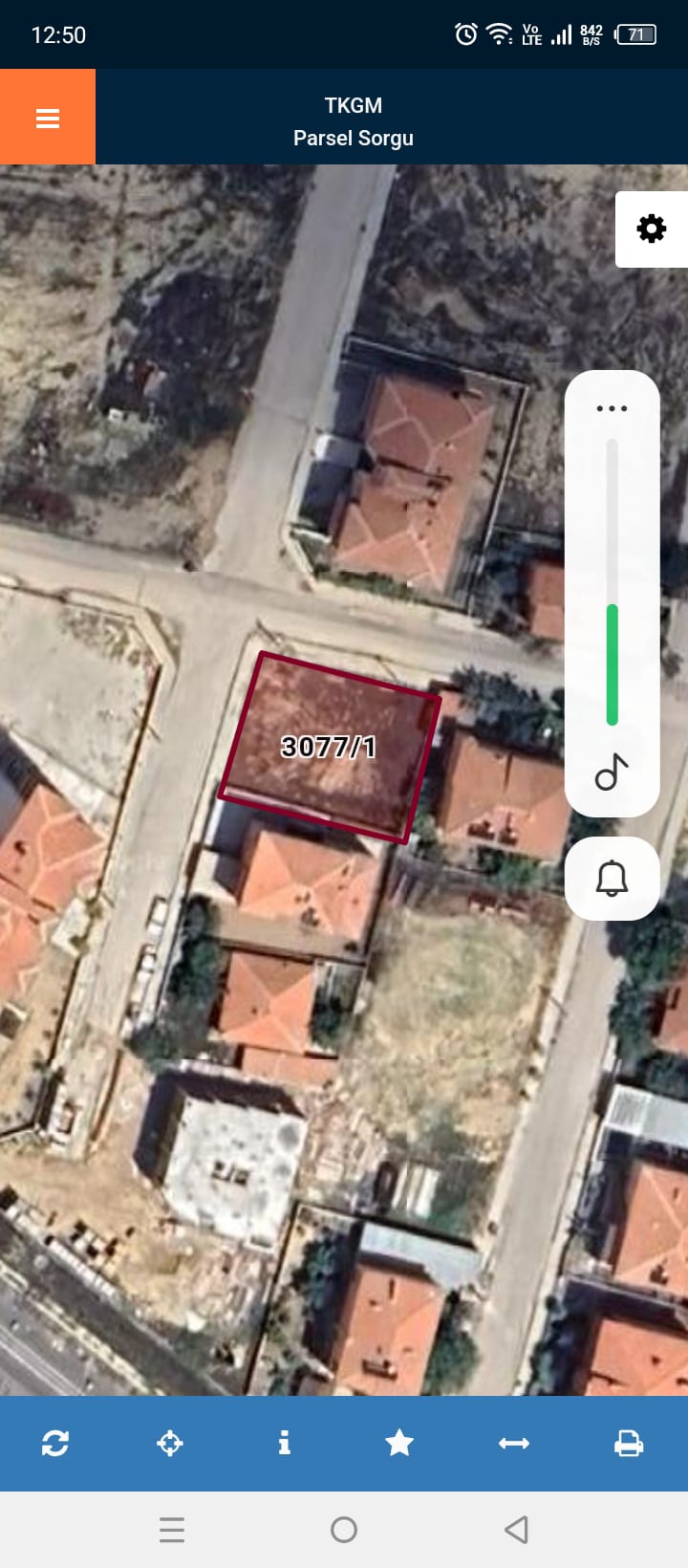Select the horizontal double-arrow measure icon
This screenshot has height=1568, width=688.
[x=513, y=1444]
